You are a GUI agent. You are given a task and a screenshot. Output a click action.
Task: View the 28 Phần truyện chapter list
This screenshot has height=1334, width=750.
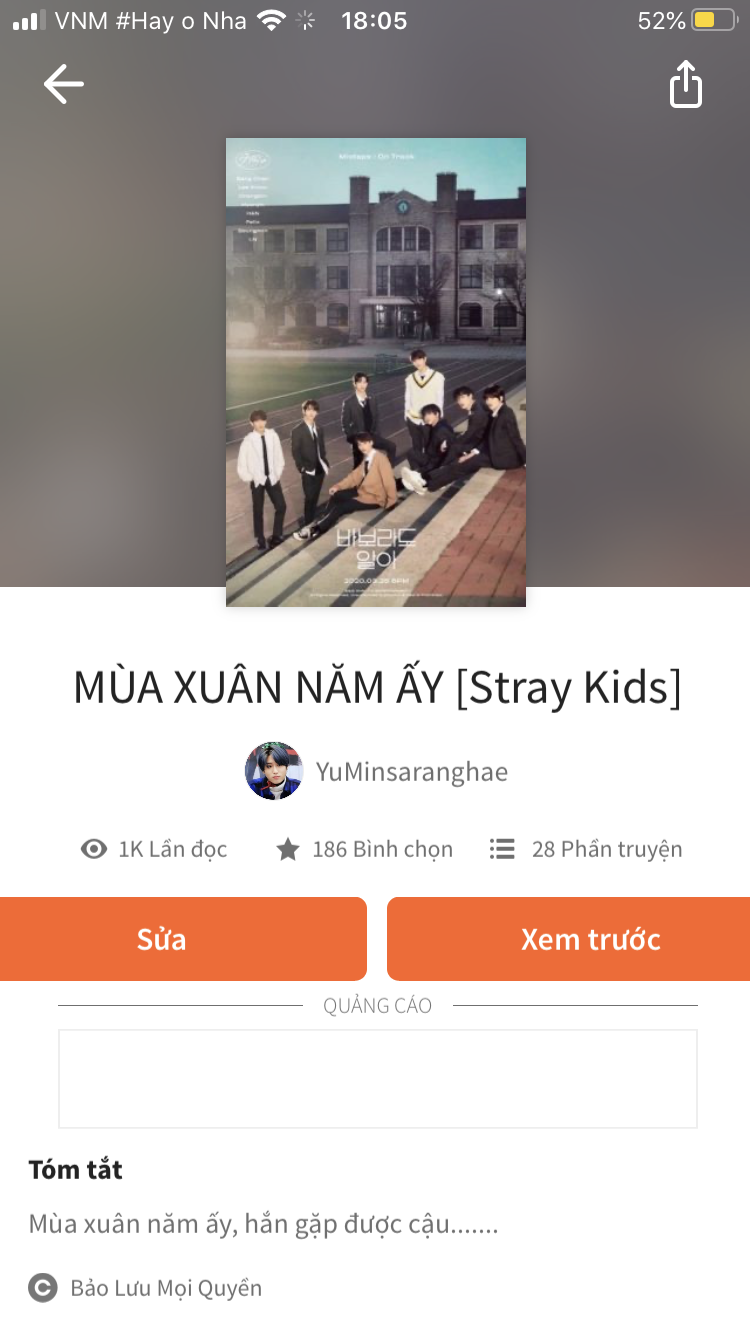point(586,850)
